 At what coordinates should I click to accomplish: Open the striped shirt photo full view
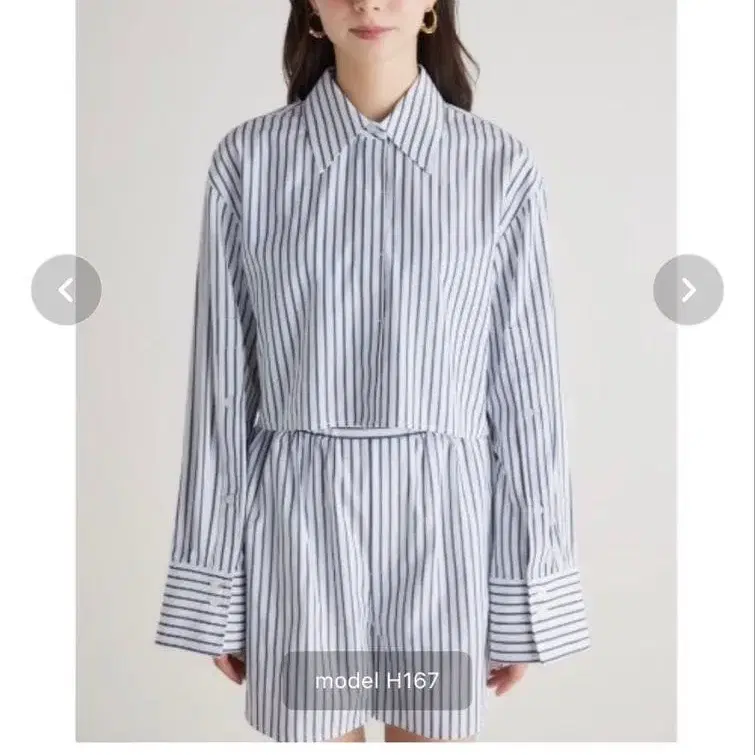(376, 371)
